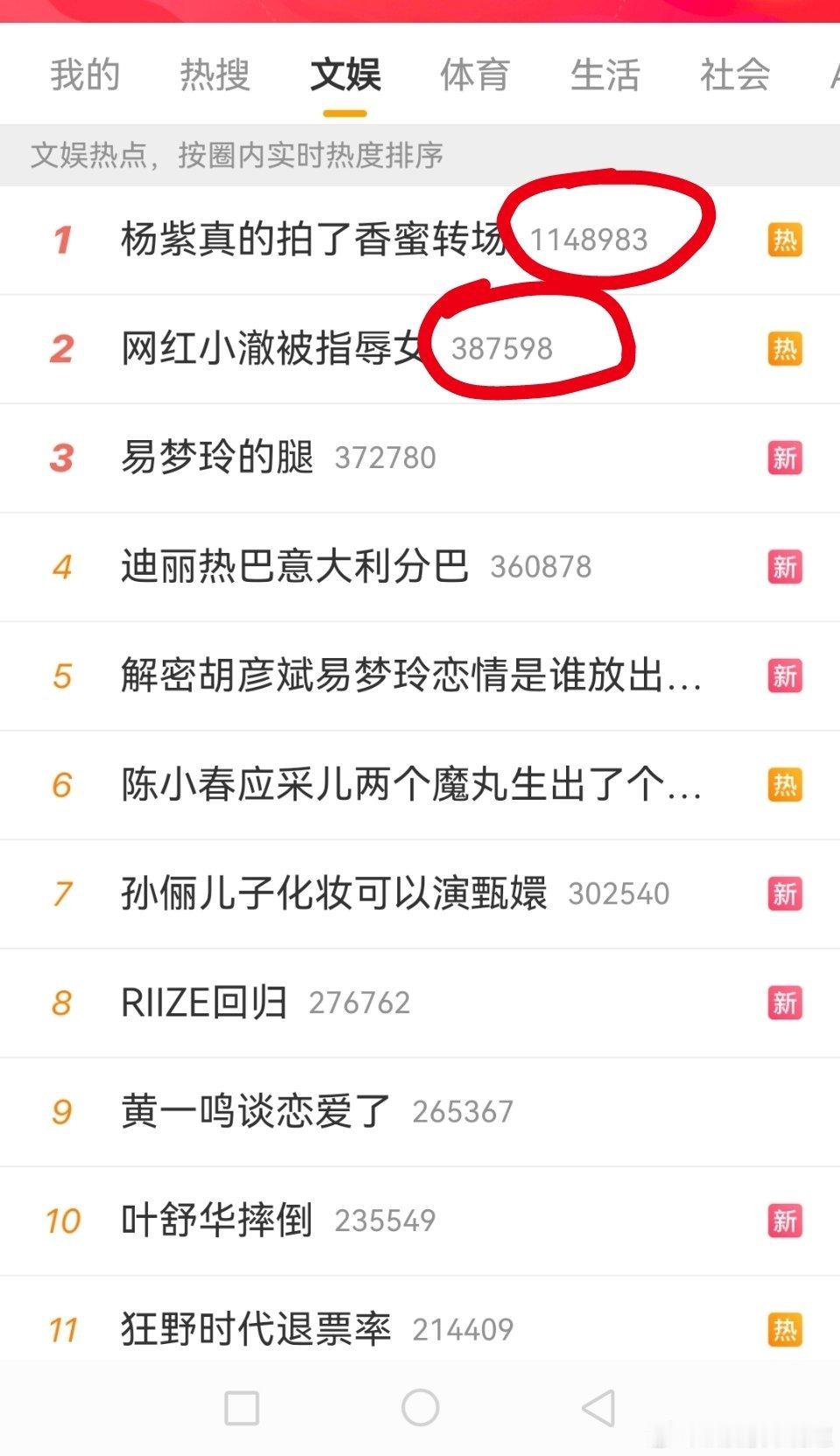Tap the 新 badge next to 迪丽热巴意大利分巴

point(785,567)
